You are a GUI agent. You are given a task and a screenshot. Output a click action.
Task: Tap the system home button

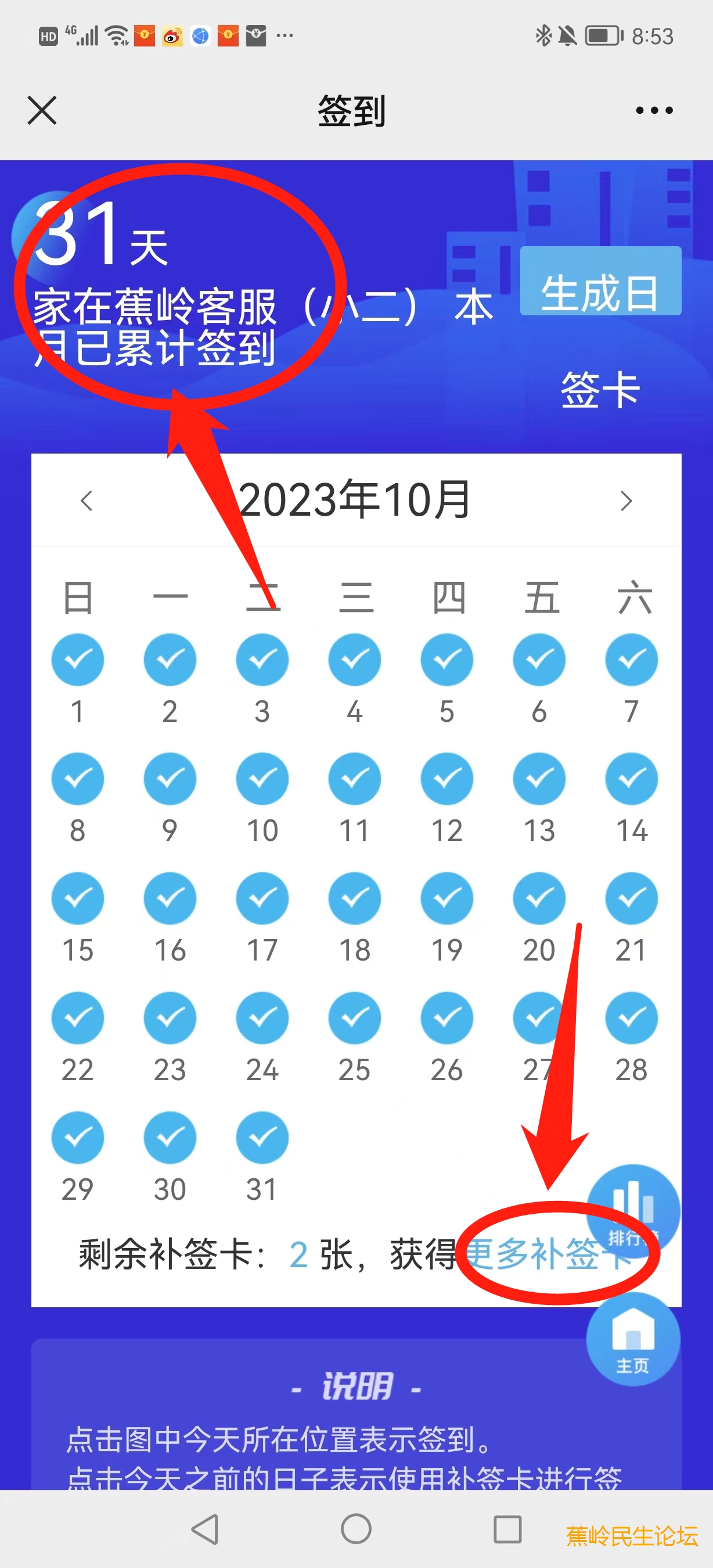coord(356,1529)
